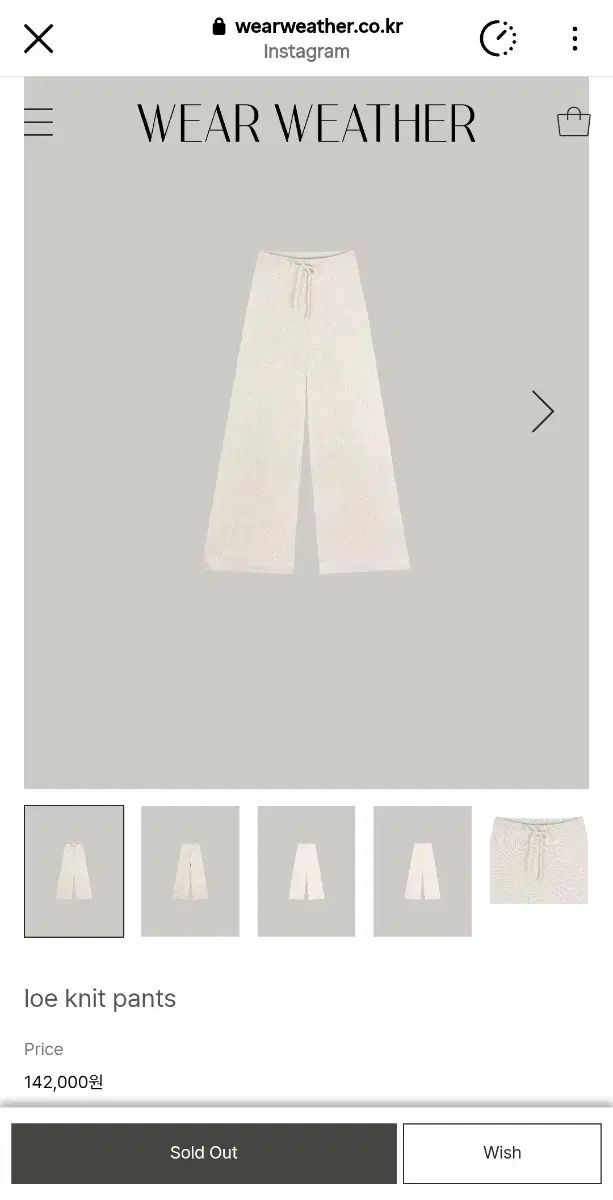
Task: Select the third pants thumbnail
Action: (x=306, y=871)
